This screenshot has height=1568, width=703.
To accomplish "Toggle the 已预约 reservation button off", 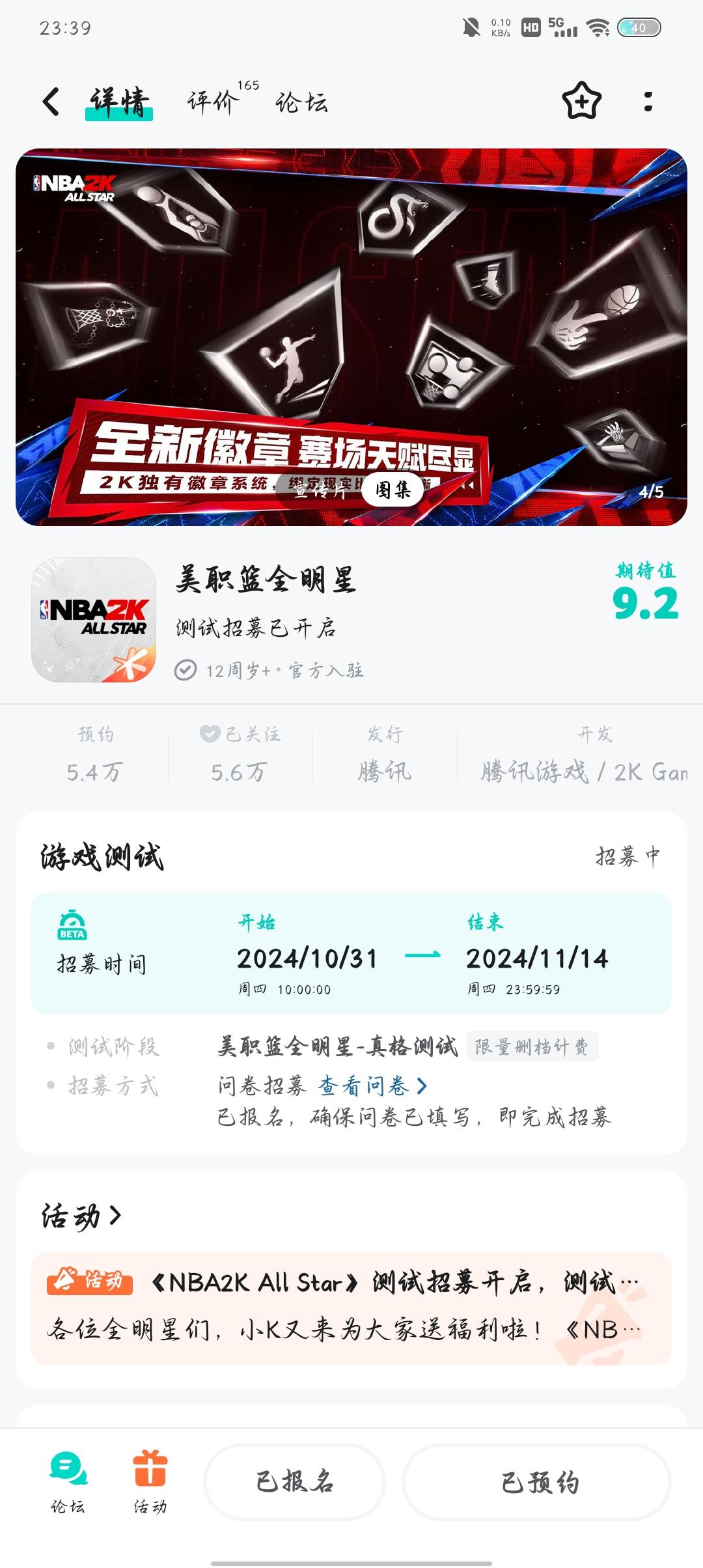I will pos(536,1480).
